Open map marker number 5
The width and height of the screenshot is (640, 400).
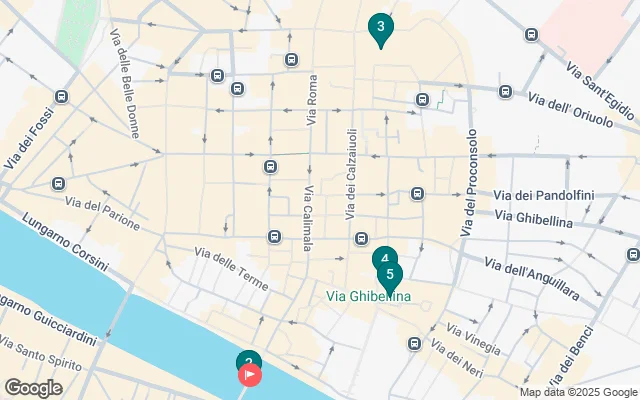pos(390,275)
